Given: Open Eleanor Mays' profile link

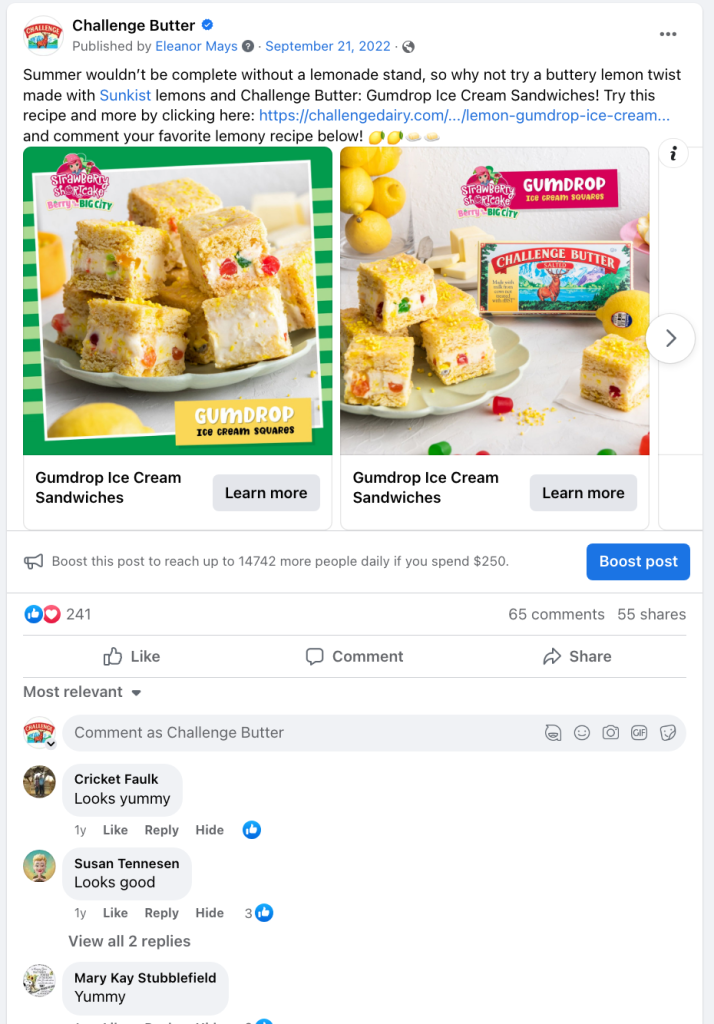Looking at the screenshot, I should (196, 46).
